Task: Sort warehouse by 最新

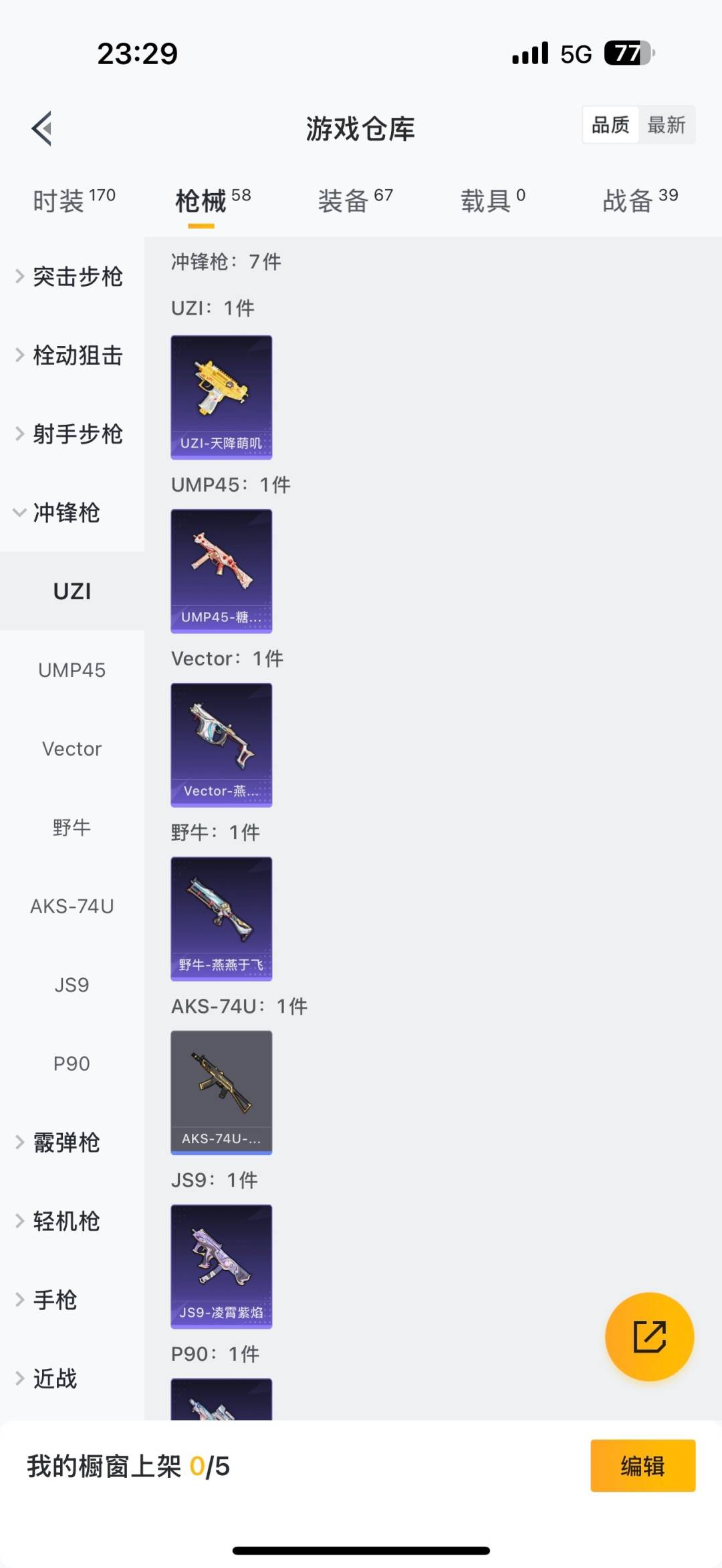Action: tap(666, 125)
